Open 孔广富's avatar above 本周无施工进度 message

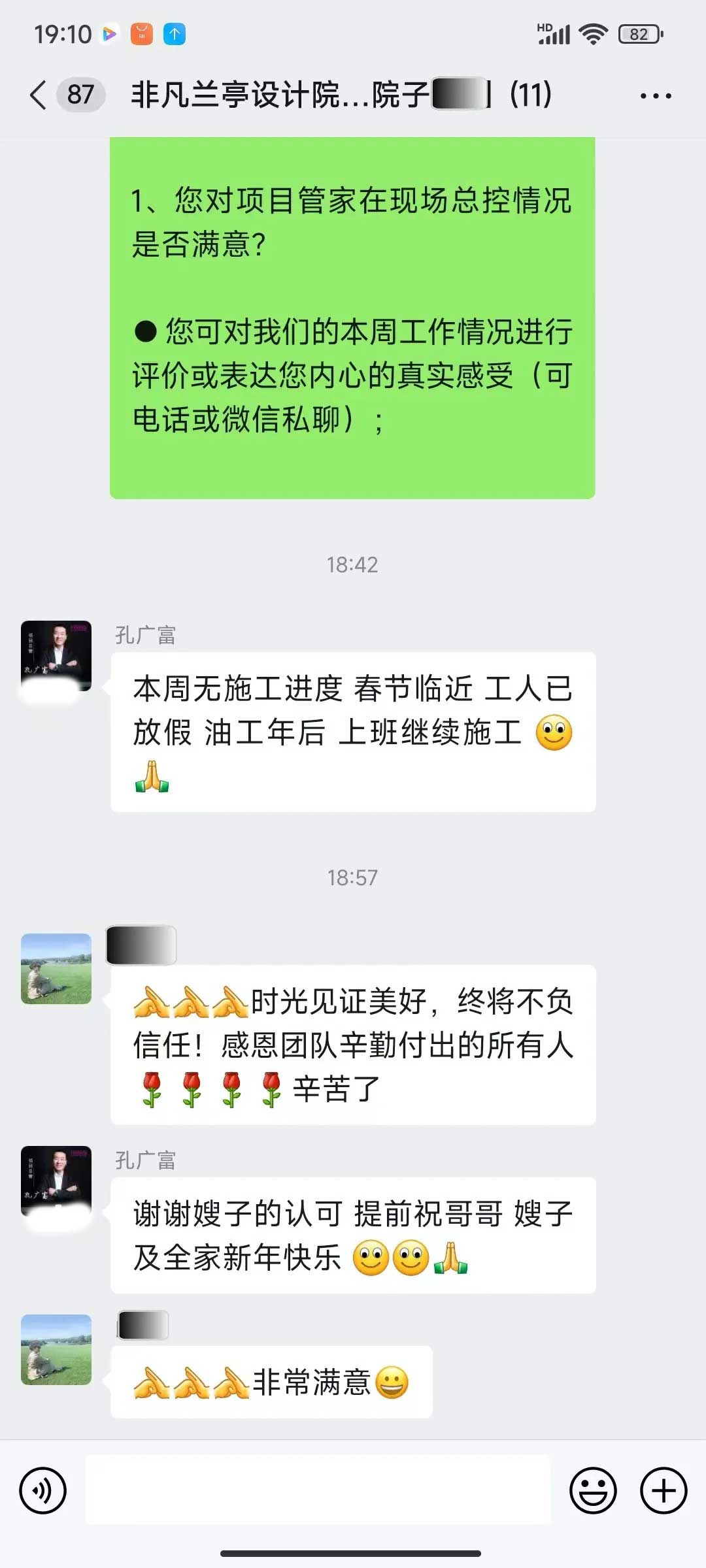click(56, 655)
